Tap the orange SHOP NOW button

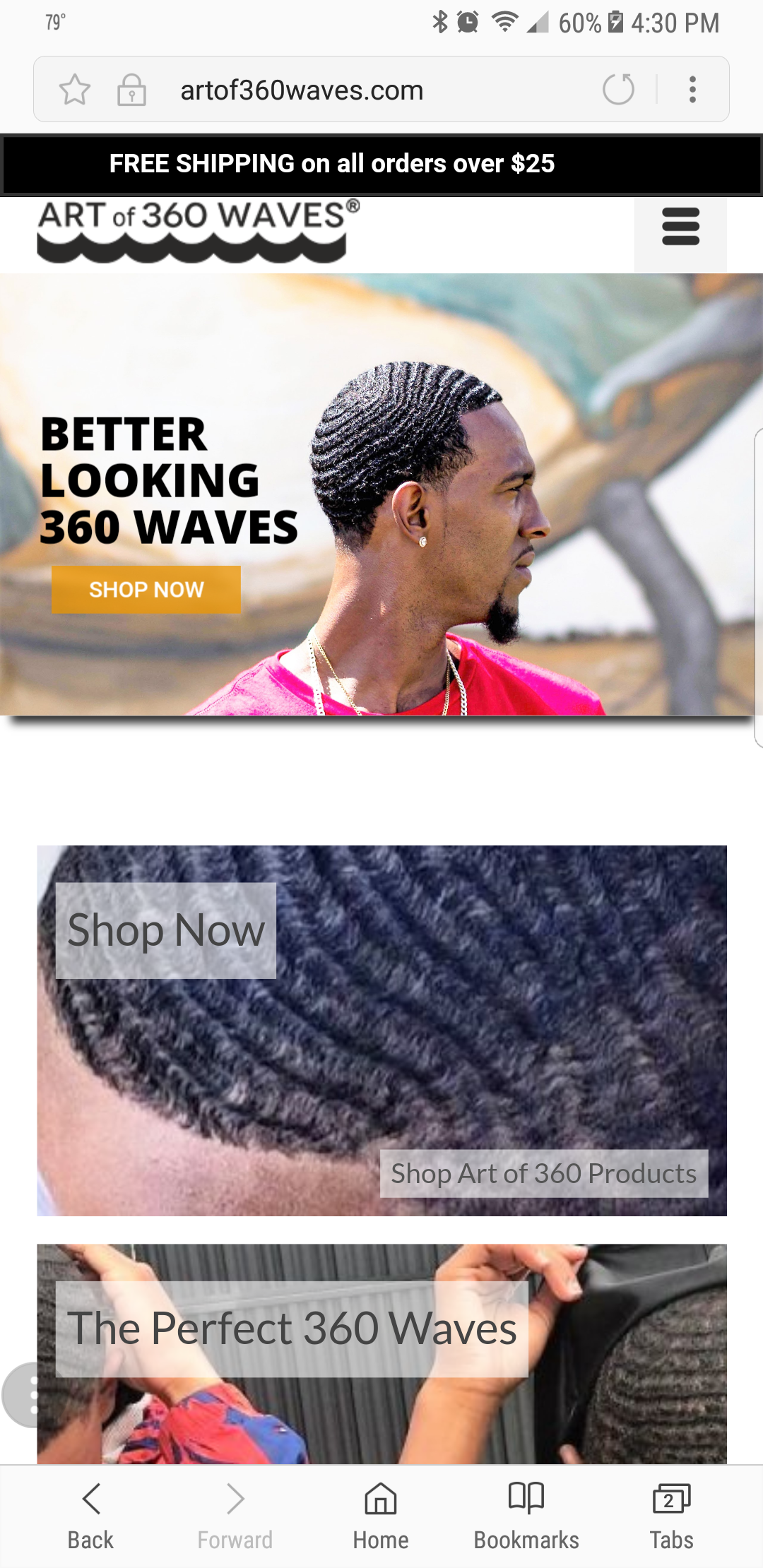click(146, 589)
